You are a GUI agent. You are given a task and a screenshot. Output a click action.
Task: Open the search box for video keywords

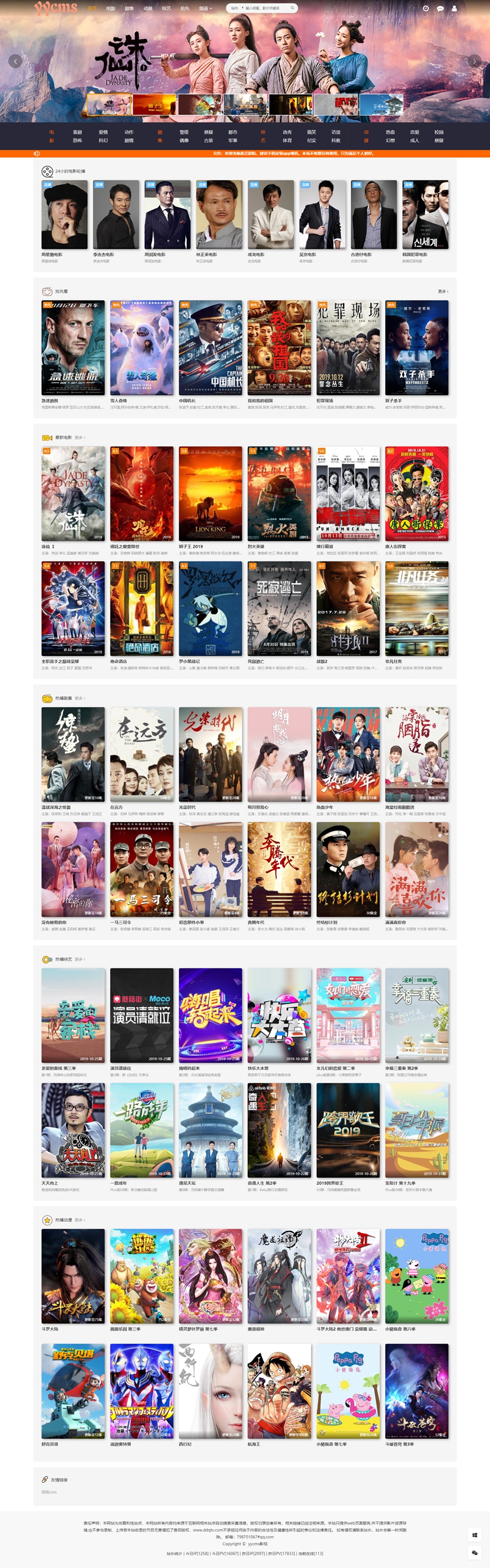click(x=264, y=9)
